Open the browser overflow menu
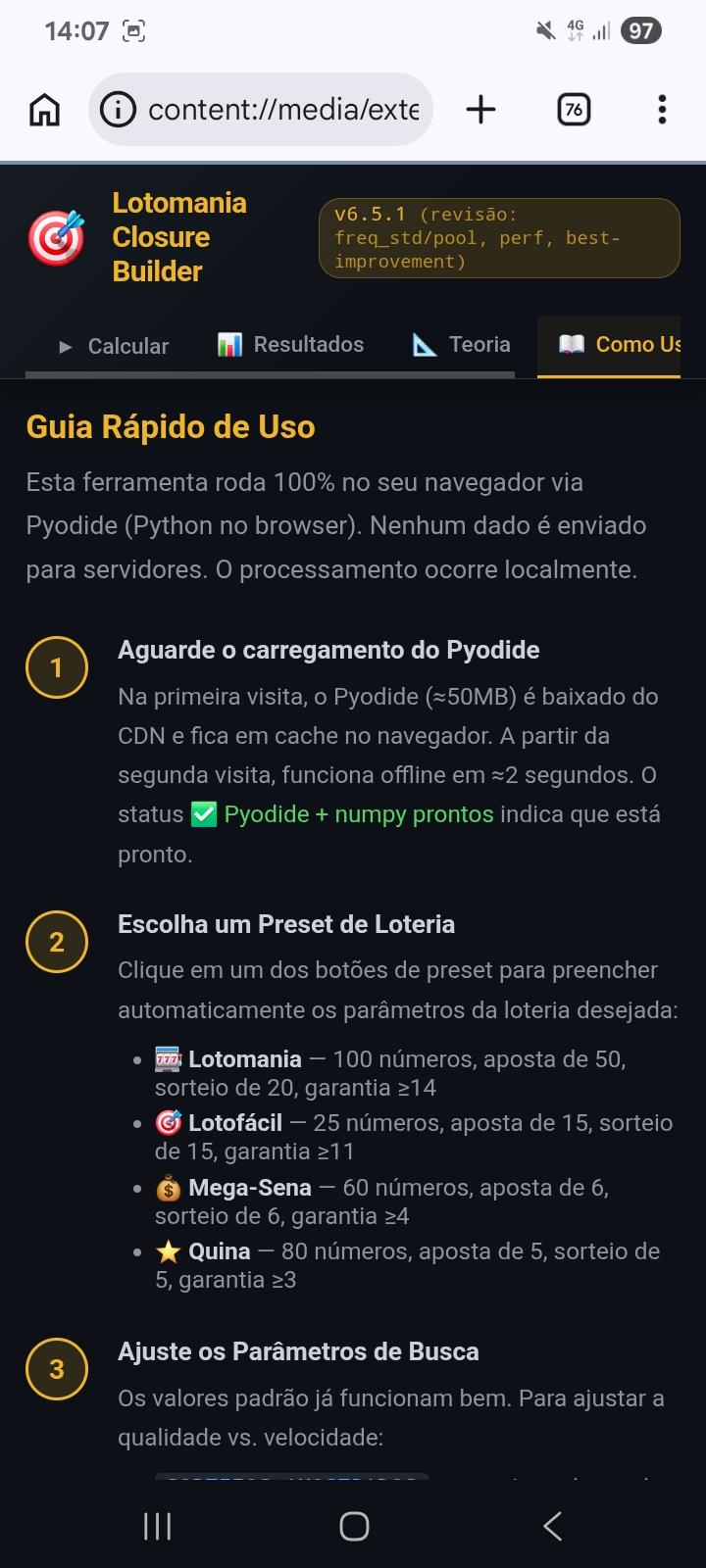Viewport: 706px width, 1568px height. coord(663,110)
